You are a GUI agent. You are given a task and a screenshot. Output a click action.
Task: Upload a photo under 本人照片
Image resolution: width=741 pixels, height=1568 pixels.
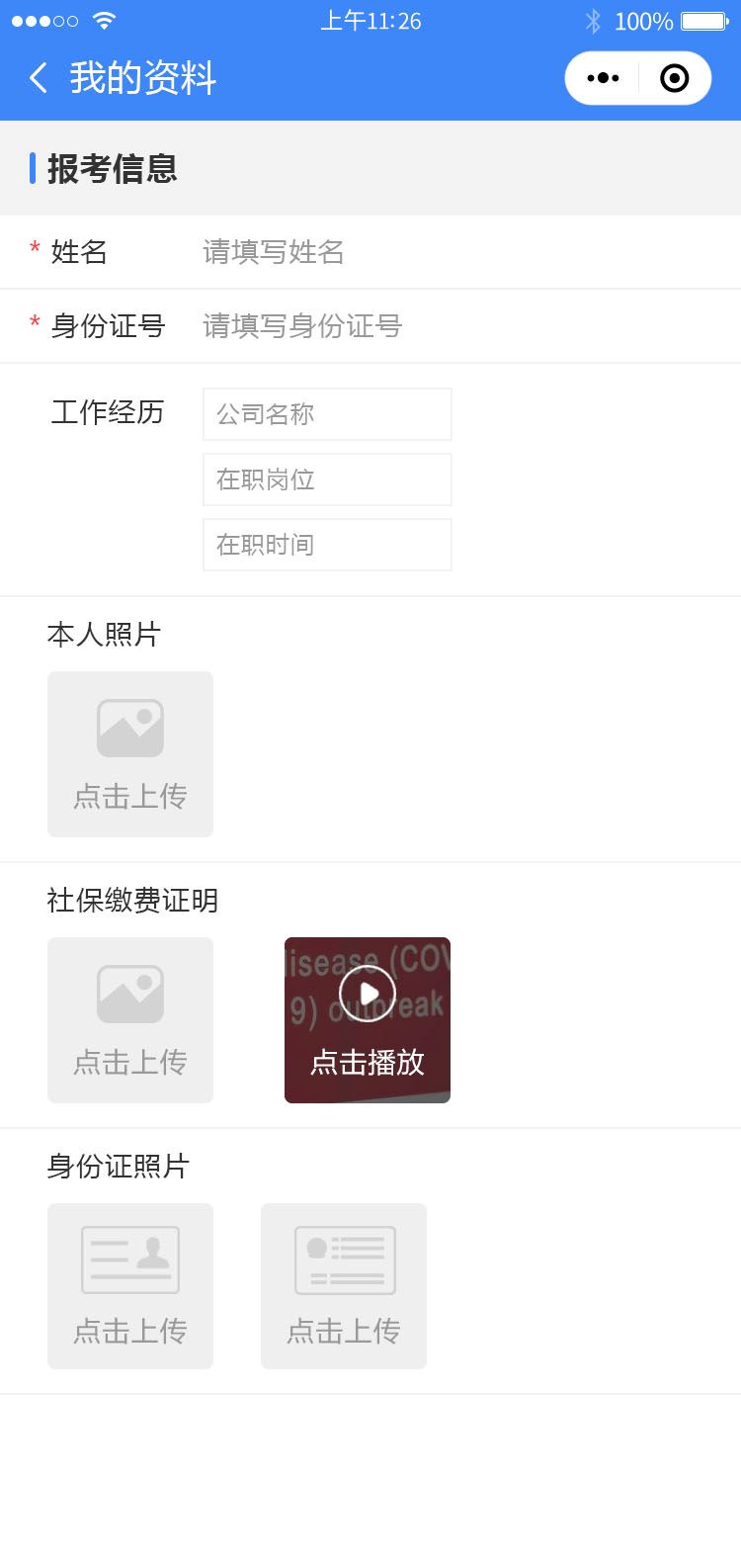point(130,754)
